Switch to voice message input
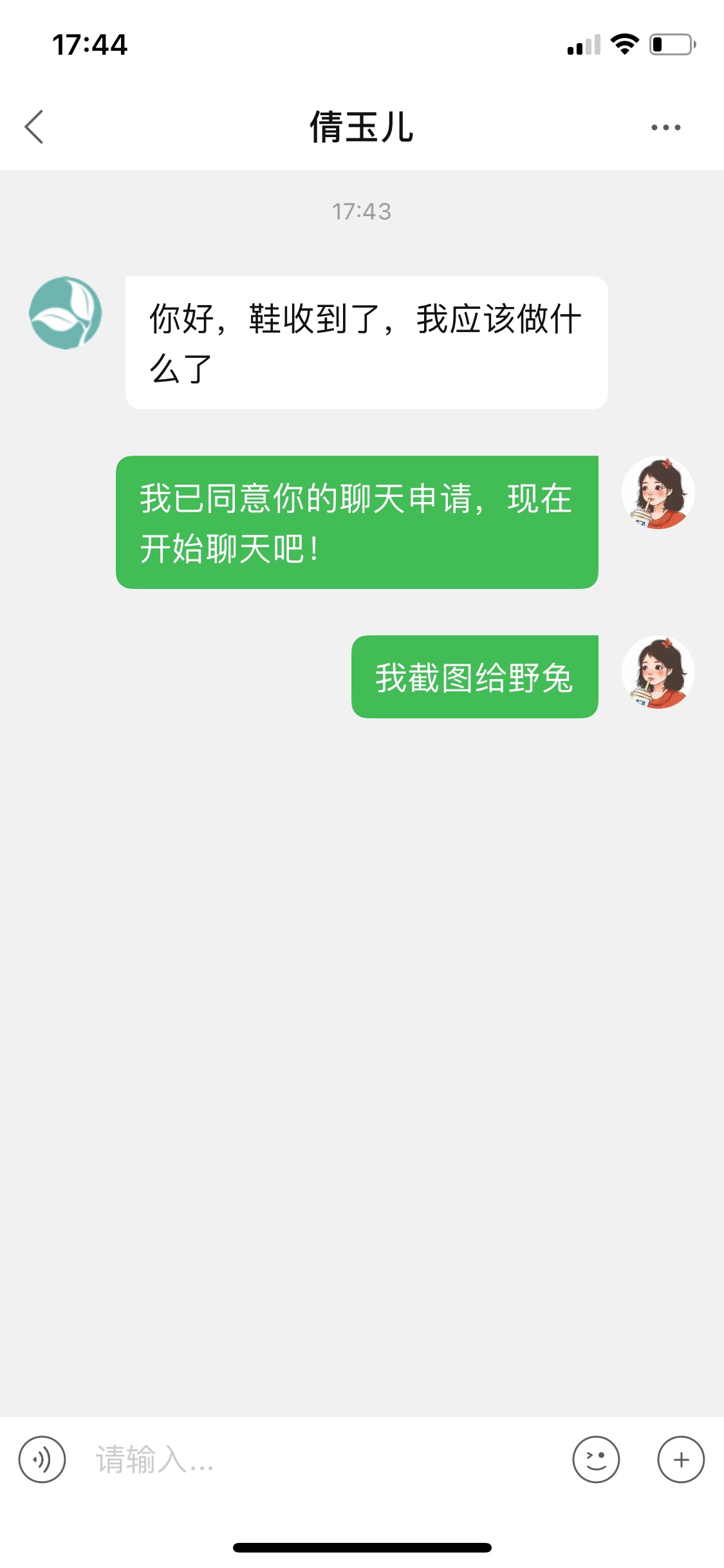Screen dimensions: 724x1568 tap(42, 1459)
